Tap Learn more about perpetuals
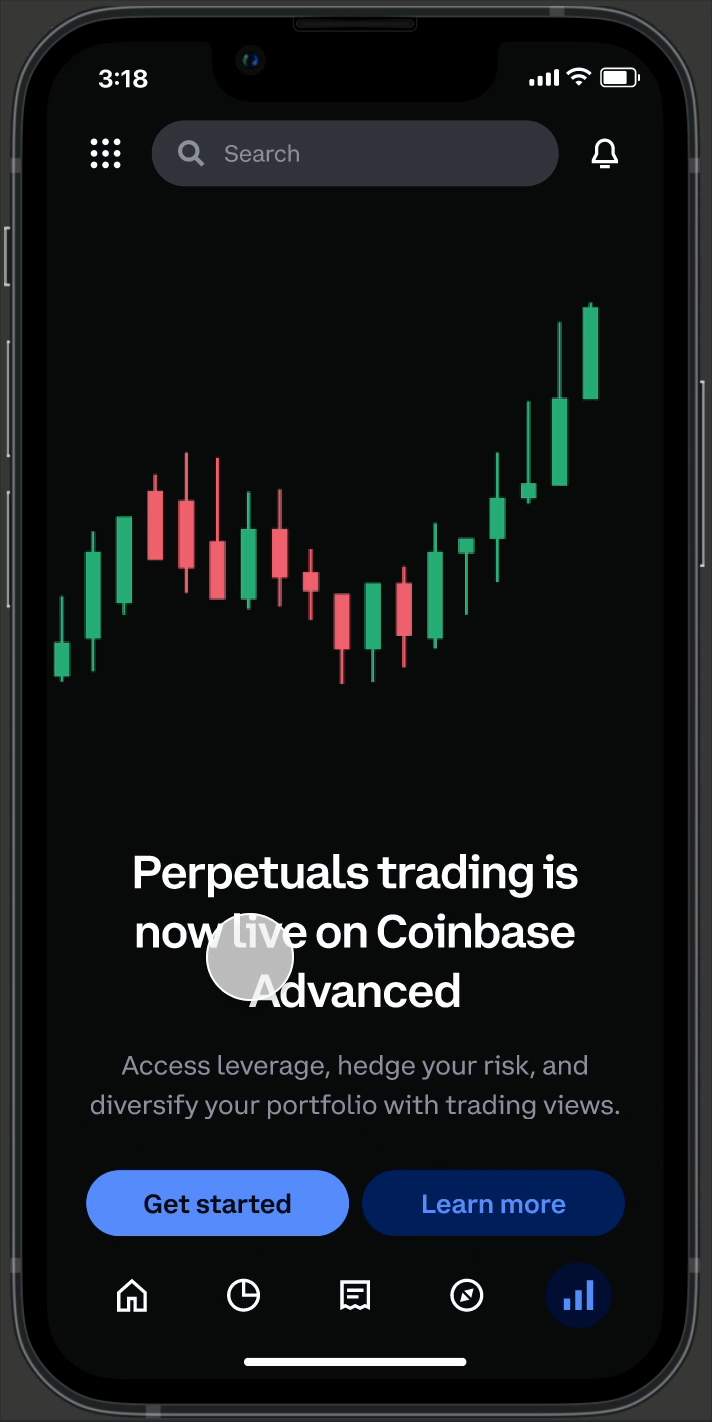 (493, 1203)
